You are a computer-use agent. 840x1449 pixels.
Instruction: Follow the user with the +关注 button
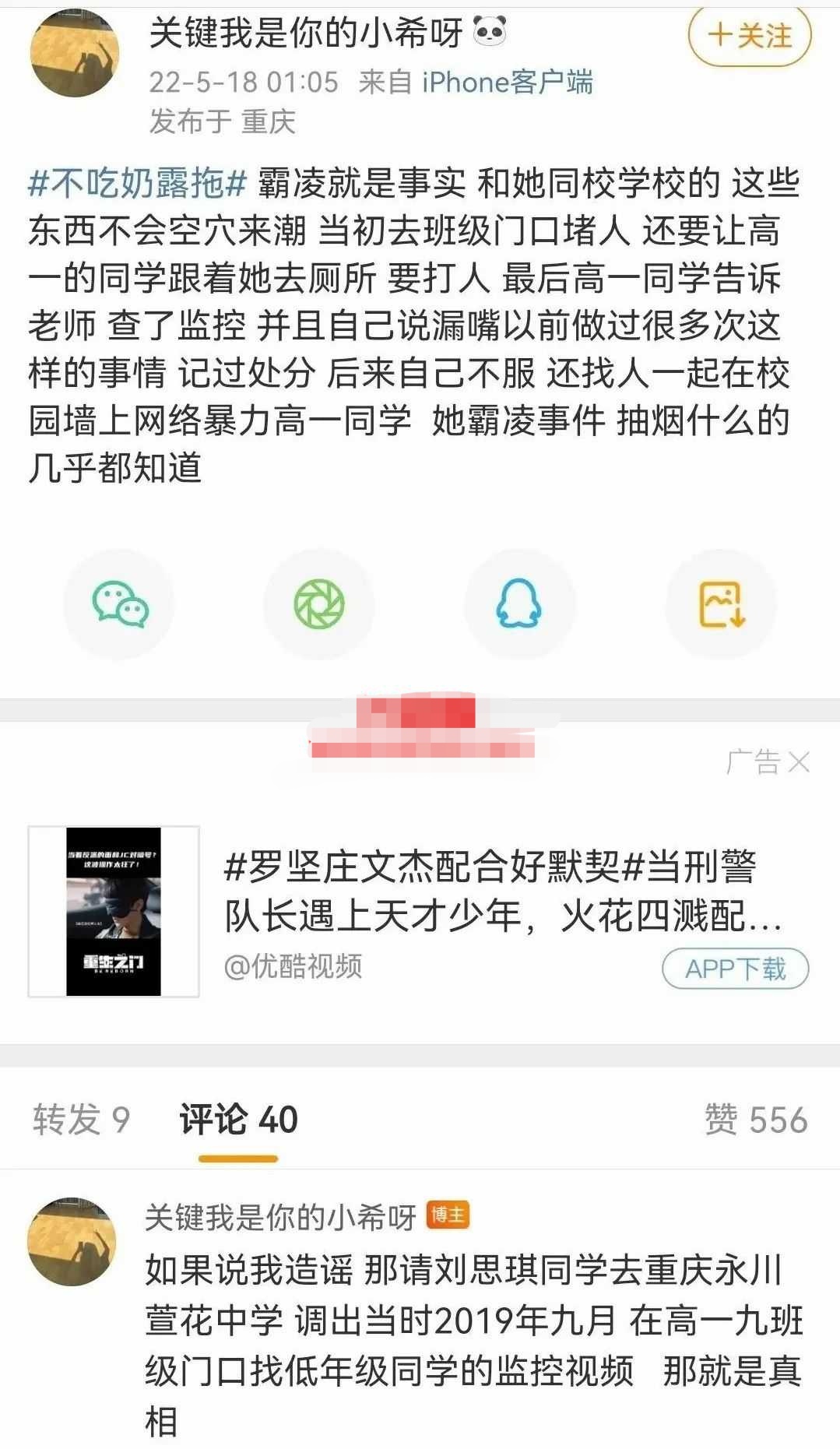pos(749,35)
